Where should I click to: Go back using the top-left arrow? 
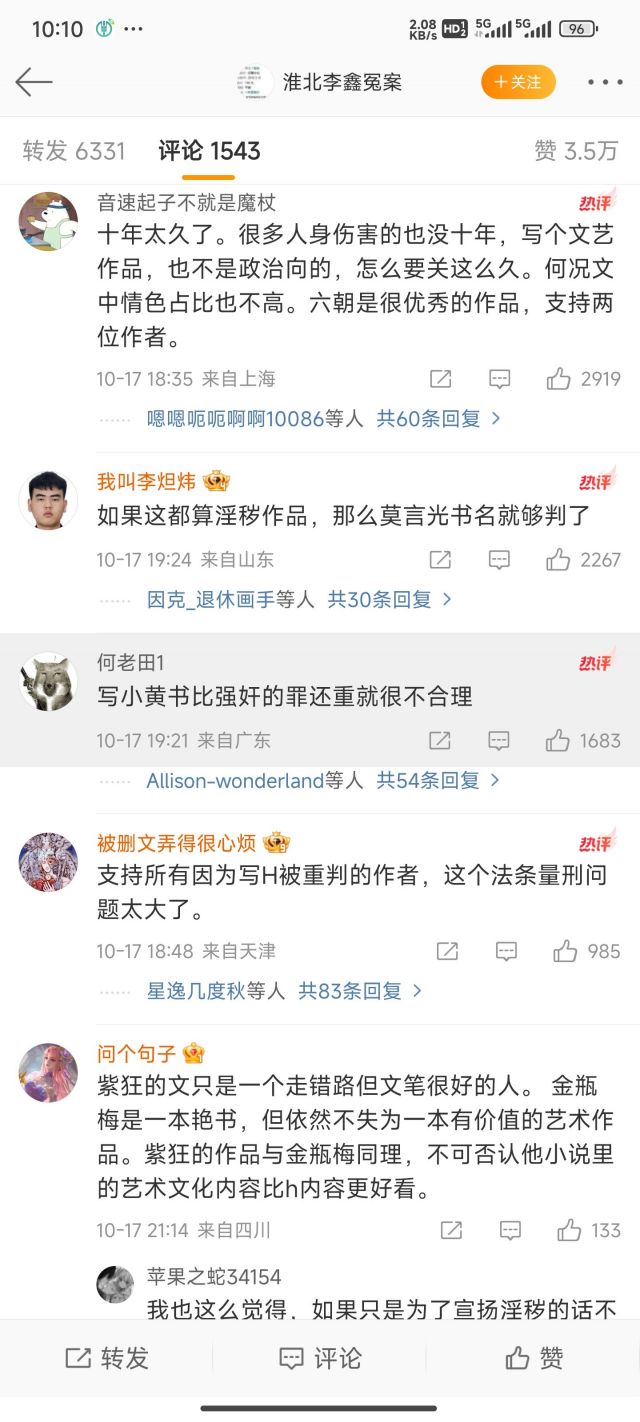coord(34,82)
